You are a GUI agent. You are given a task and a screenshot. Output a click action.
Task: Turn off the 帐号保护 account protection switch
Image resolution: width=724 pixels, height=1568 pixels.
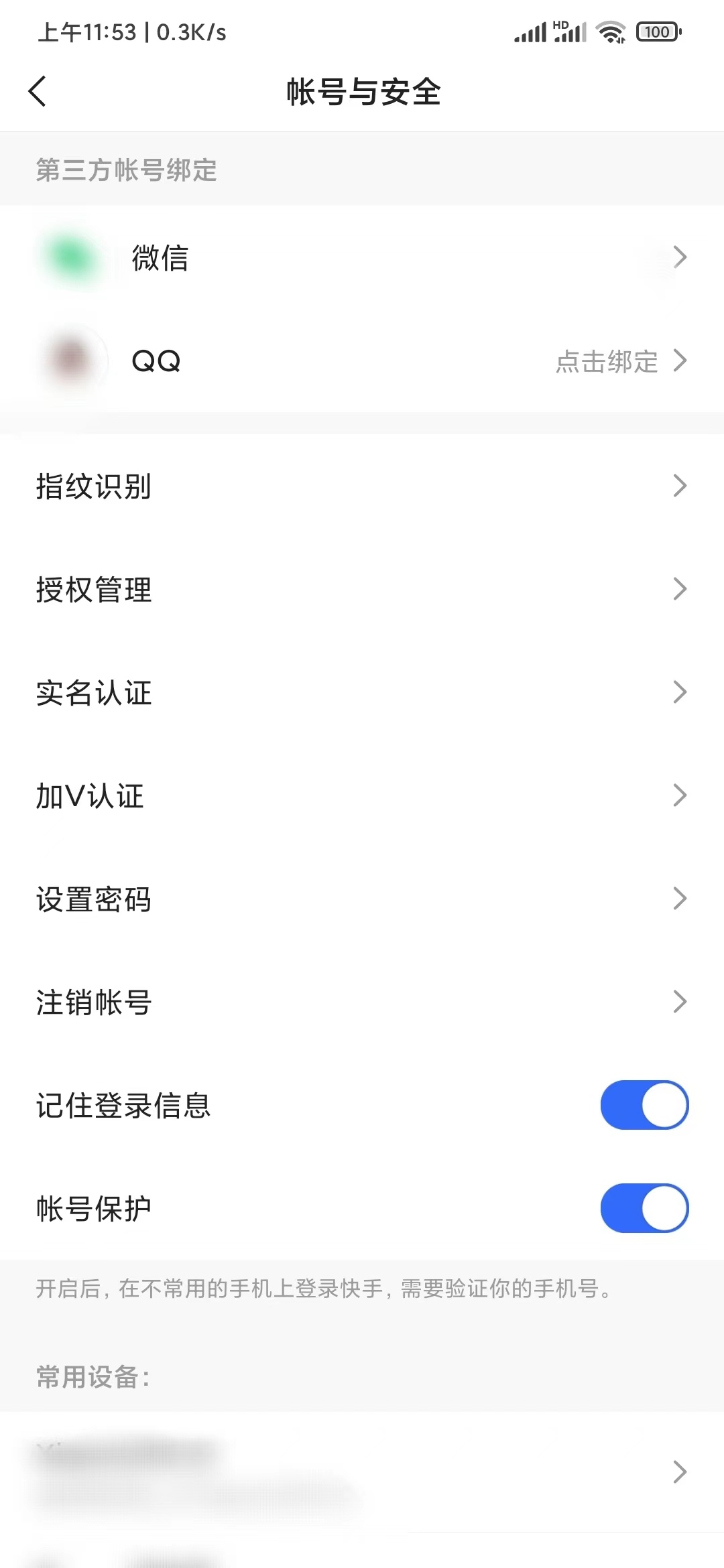(644, 1208)
